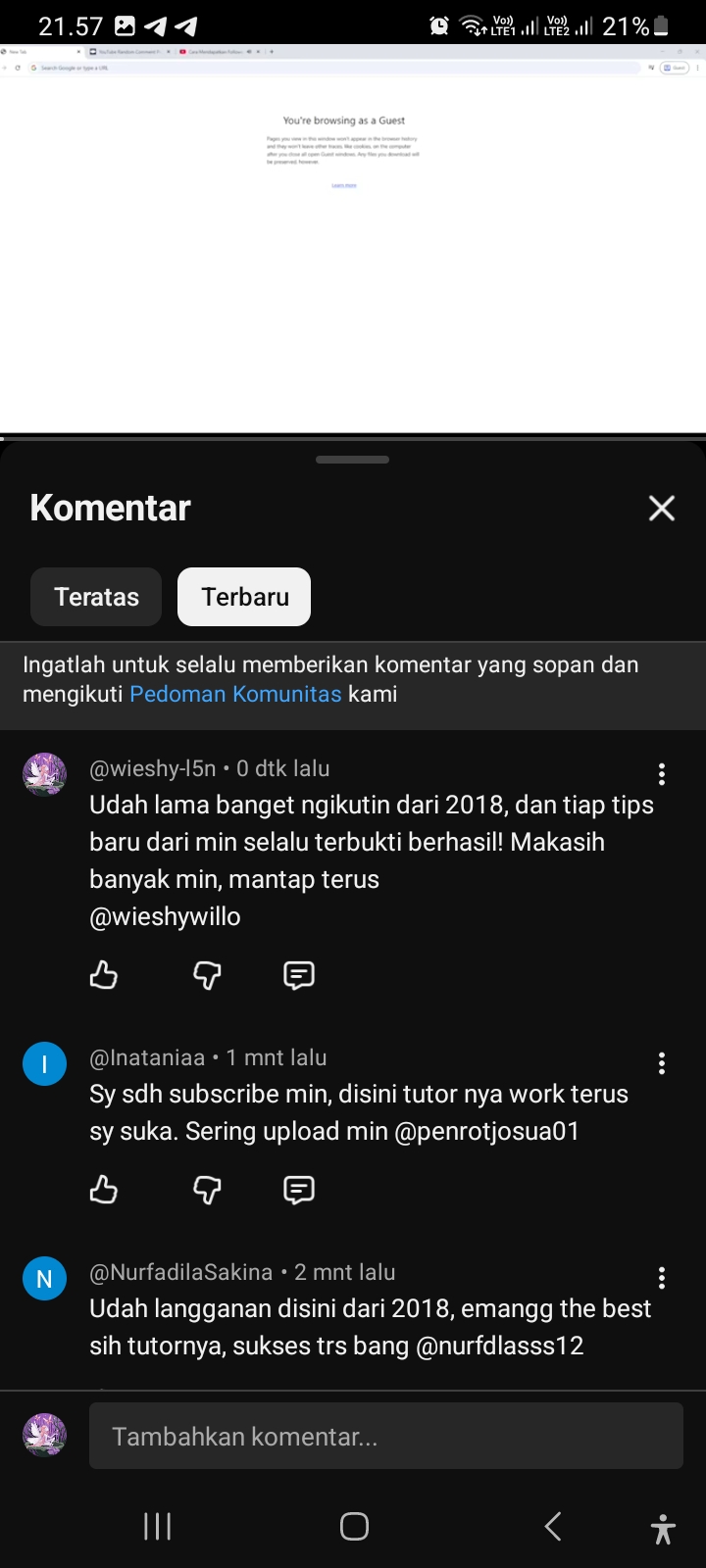
Task: Open @NurfadilaSakina's profile avatar
Action: click(44, 1278)
